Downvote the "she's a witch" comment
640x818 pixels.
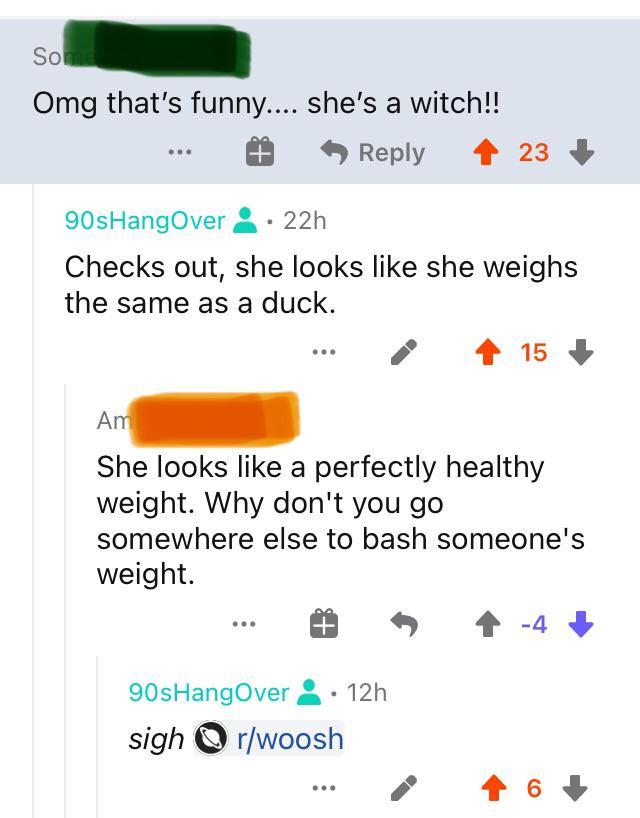pos(582,153)
